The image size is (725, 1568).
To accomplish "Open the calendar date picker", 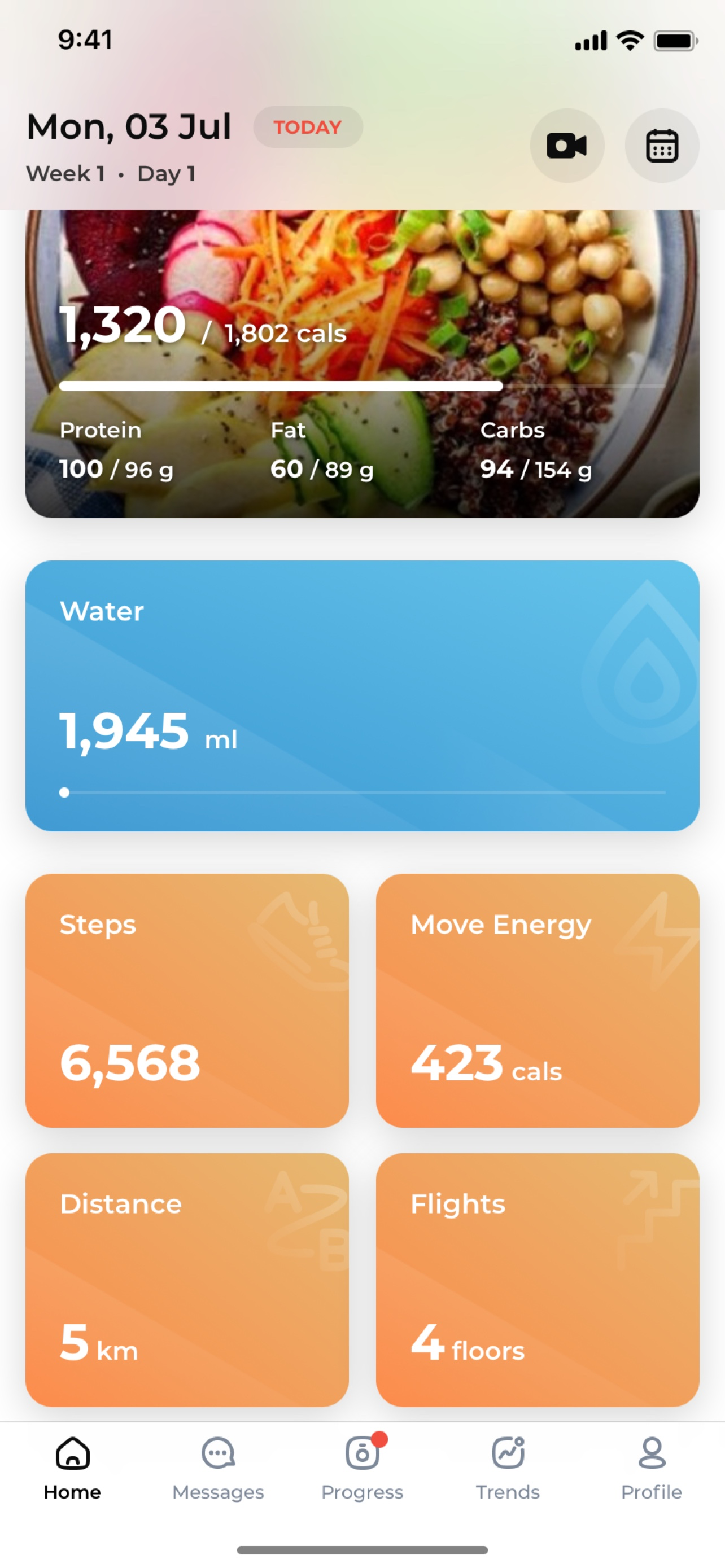I will tap(662, 146).
